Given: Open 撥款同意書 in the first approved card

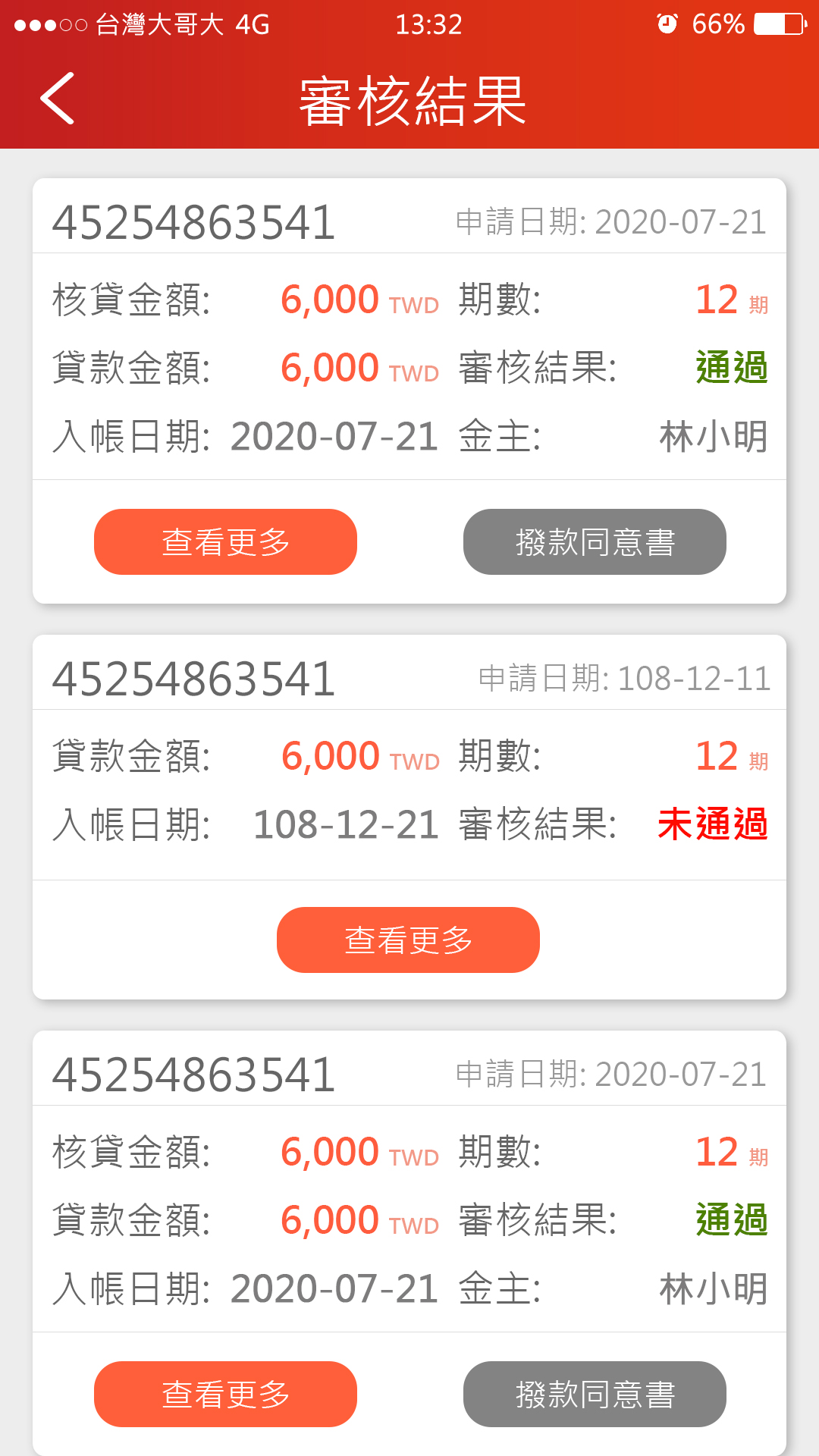Looking at the screenshot, I should click(x=595, y=541).
